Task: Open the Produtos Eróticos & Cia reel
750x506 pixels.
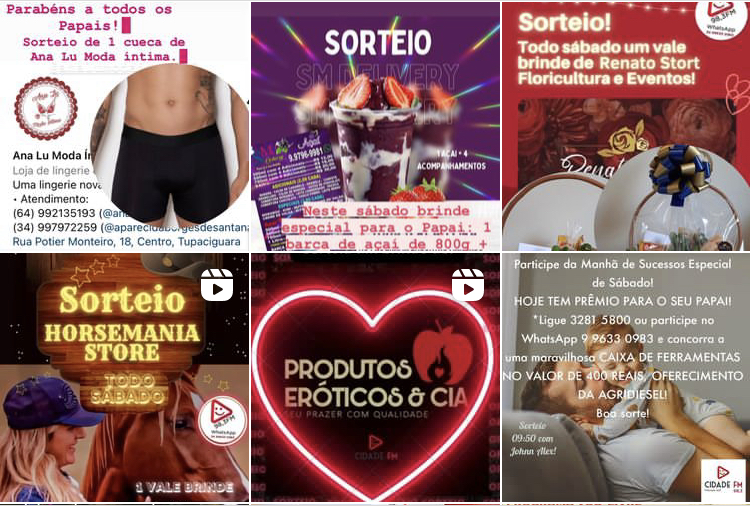Action: 375,378
